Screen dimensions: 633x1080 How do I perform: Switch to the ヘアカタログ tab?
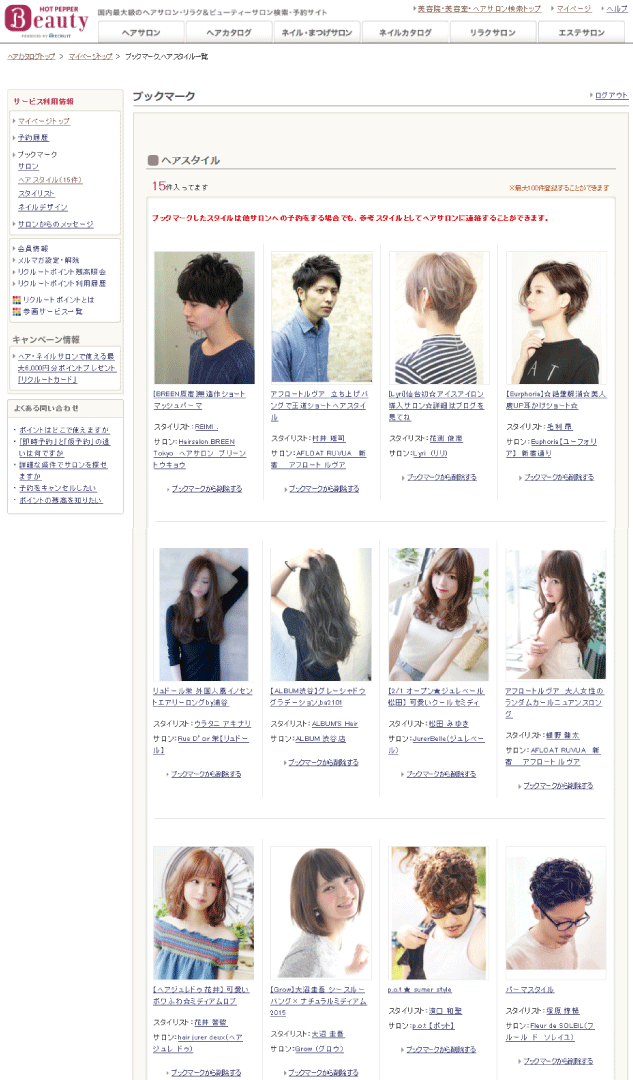pos(229,32)
